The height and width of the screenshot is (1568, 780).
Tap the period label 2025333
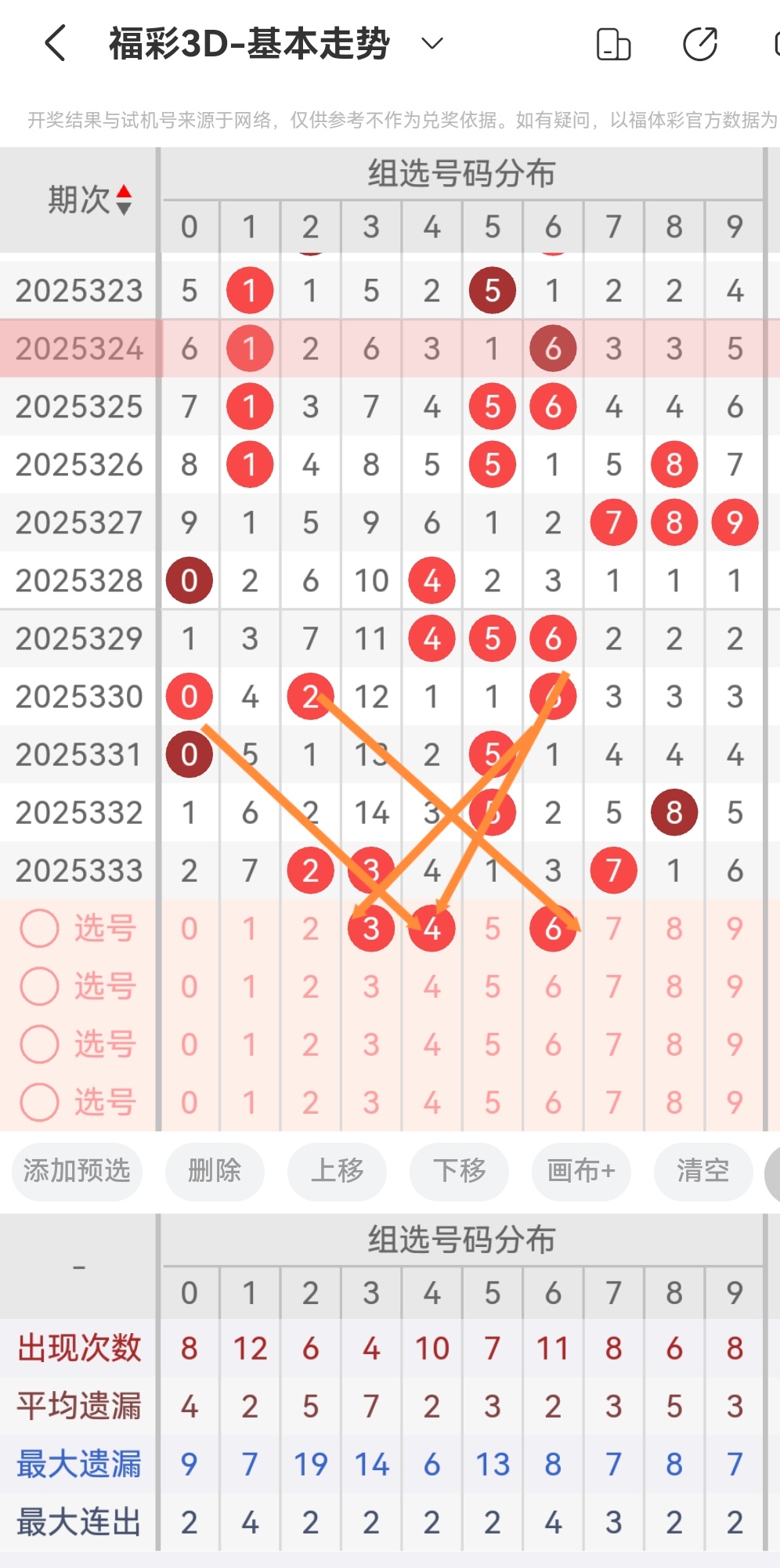click(x=78, y=869)
